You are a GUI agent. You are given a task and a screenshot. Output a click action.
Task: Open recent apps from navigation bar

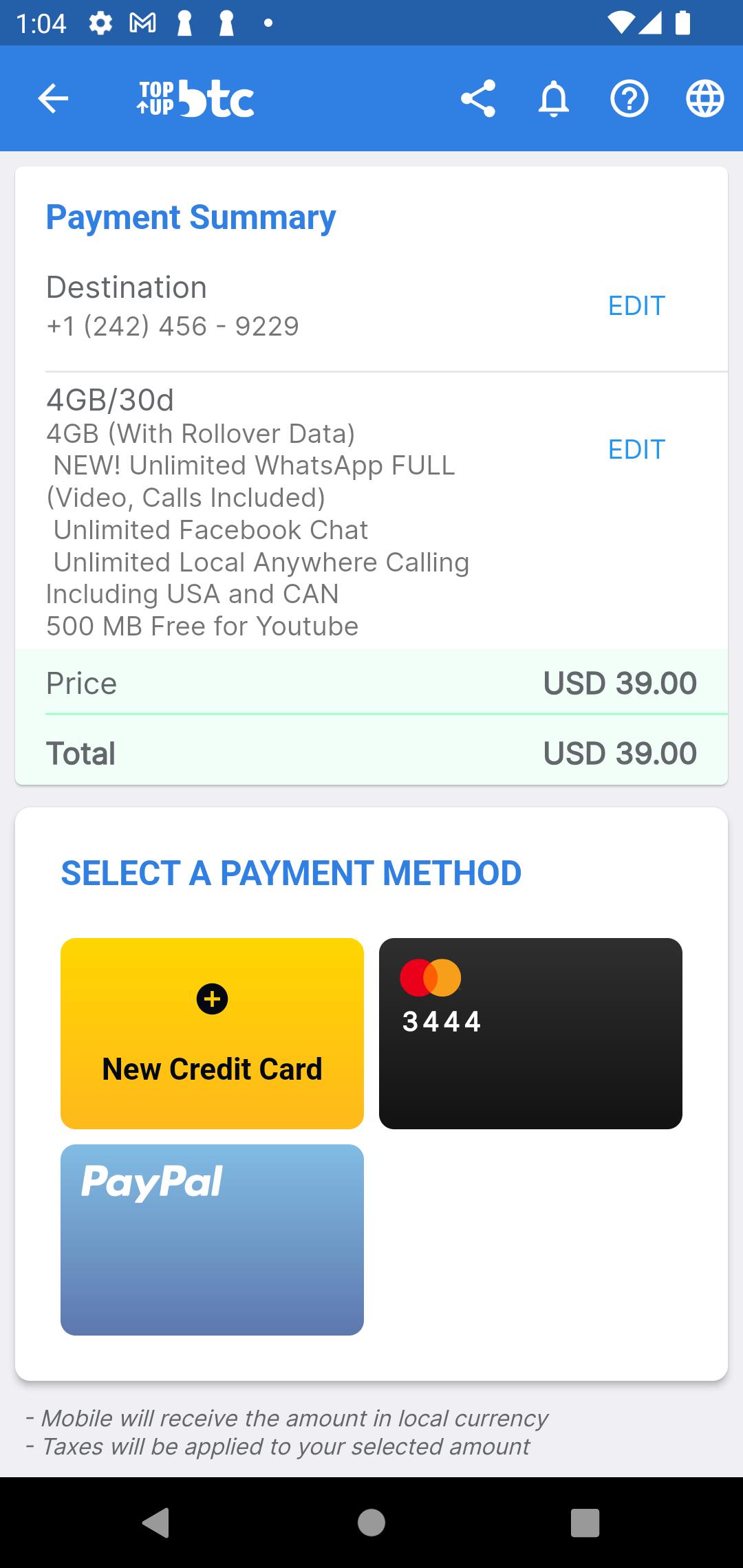pos(585,1523)
